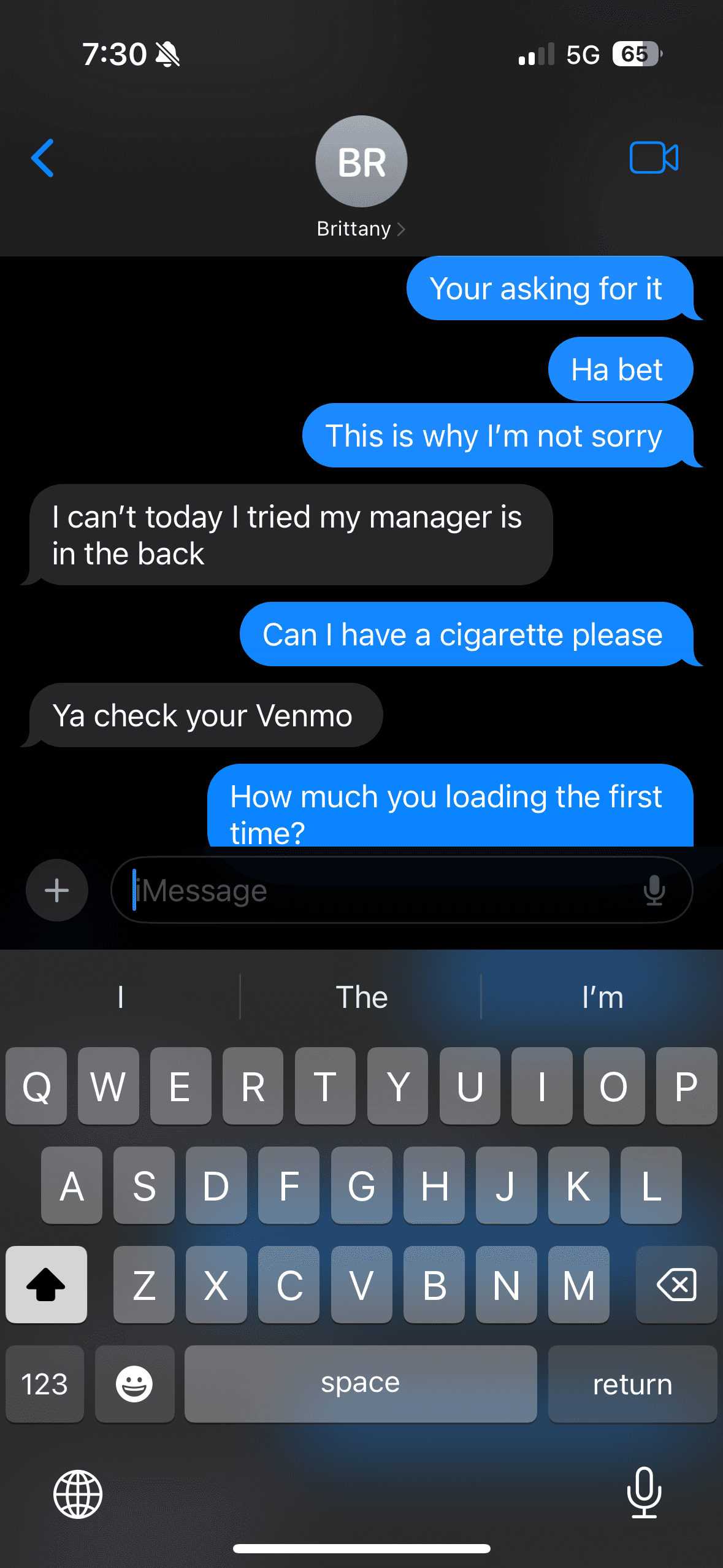Open the emoji keyboard
The image size is (723, 1568).
[134, 1384]
